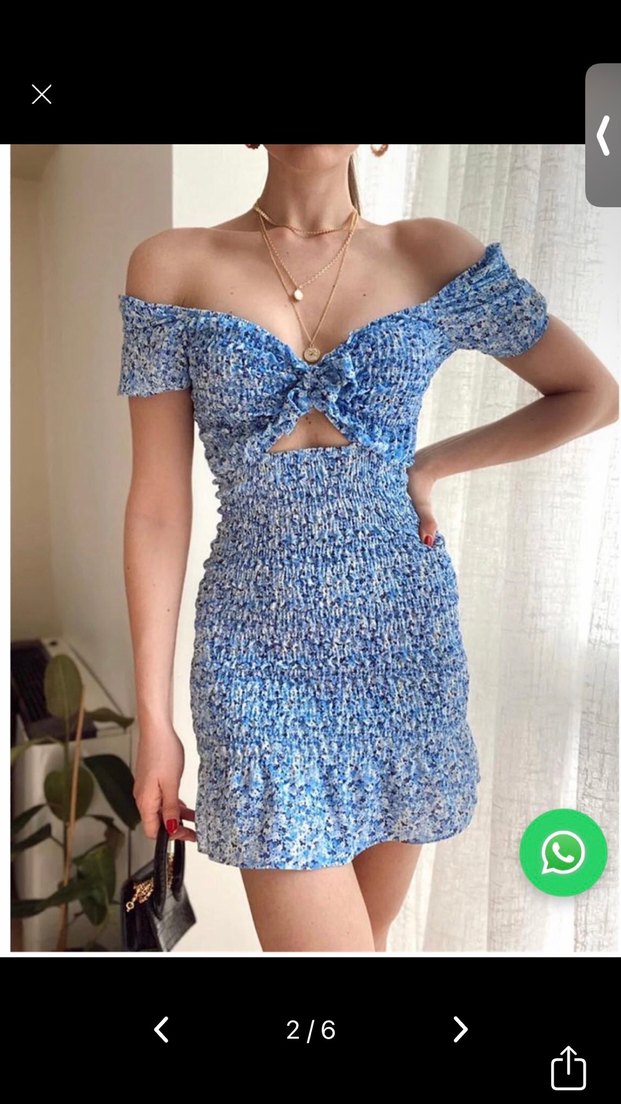Open the side panel handle
Screen dimensions: 621x1104
603,135
